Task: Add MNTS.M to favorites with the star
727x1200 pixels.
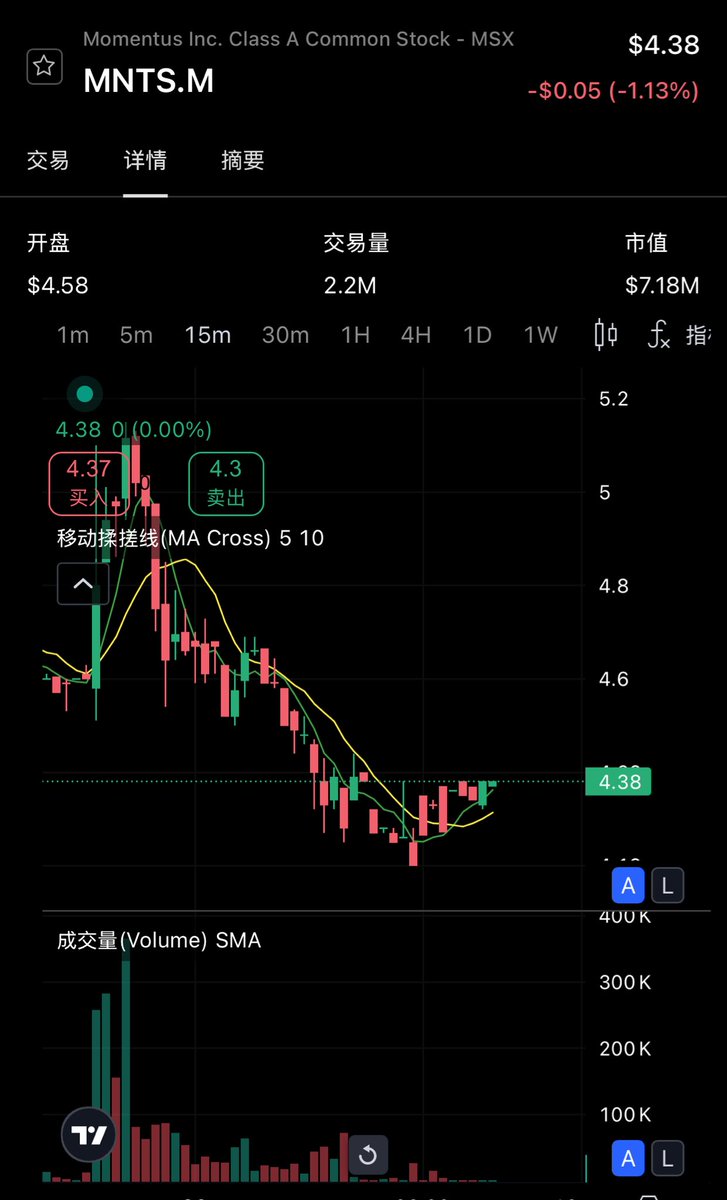Action: (x=44, y=67)
